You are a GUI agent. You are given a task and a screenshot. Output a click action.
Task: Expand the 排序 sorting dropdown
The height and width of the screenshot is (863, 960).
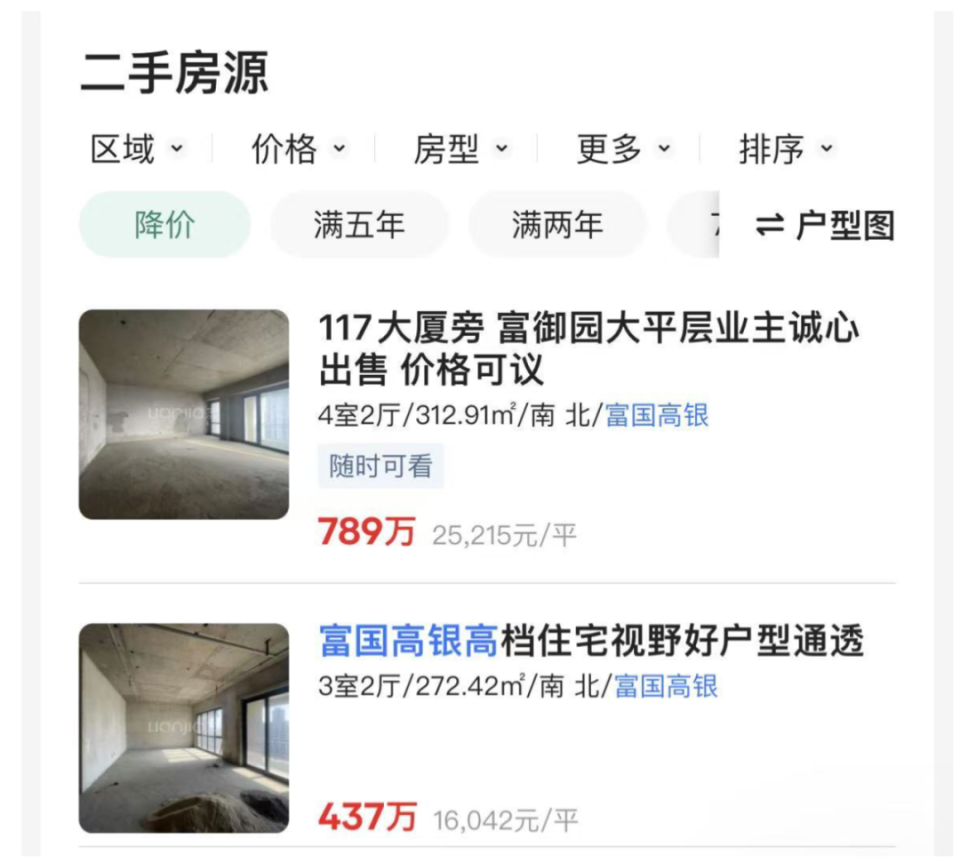coord(785,149)
